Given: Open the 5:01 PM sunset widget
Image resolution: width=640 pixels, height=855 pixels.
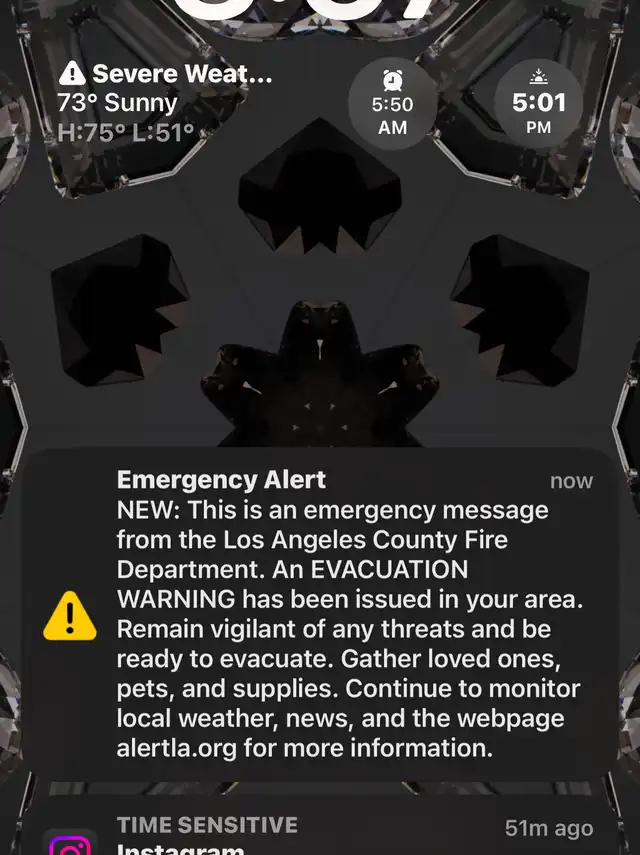Looking at the screenshot, I should [x=539, y=102].
